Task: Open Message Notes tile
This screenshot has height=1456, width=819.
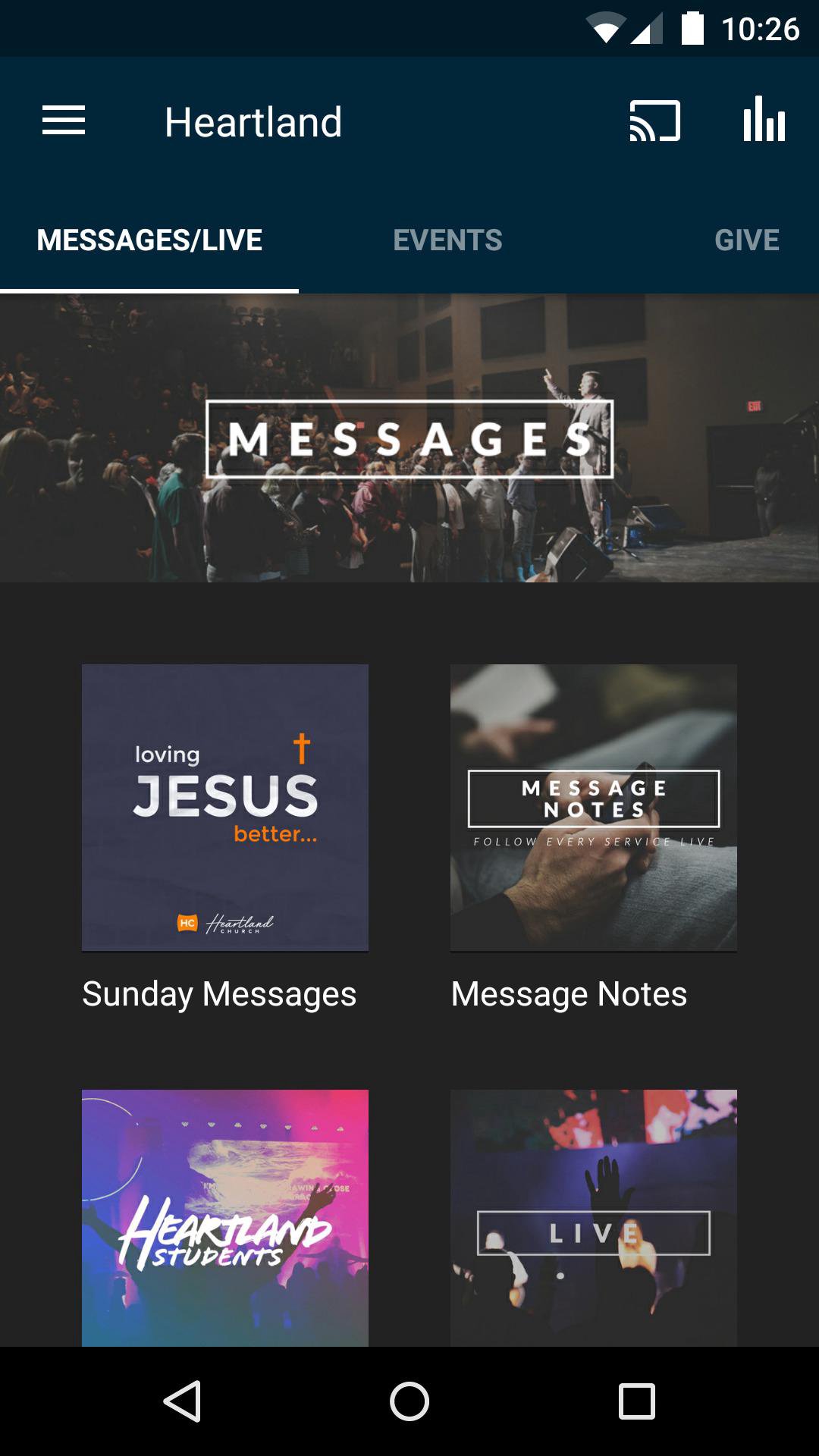Action: click(594, 808)
